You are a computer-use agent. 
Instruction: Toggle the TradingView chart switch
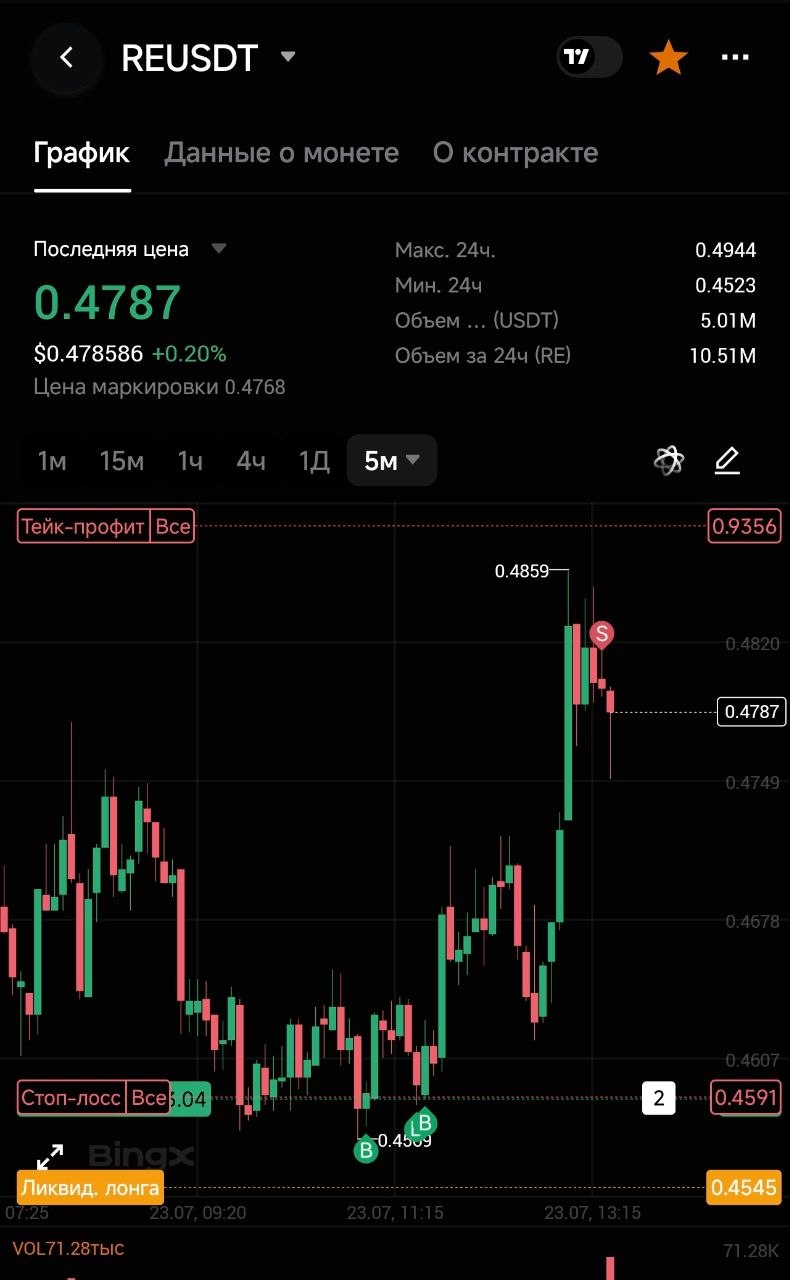click(x=589, y=57)
